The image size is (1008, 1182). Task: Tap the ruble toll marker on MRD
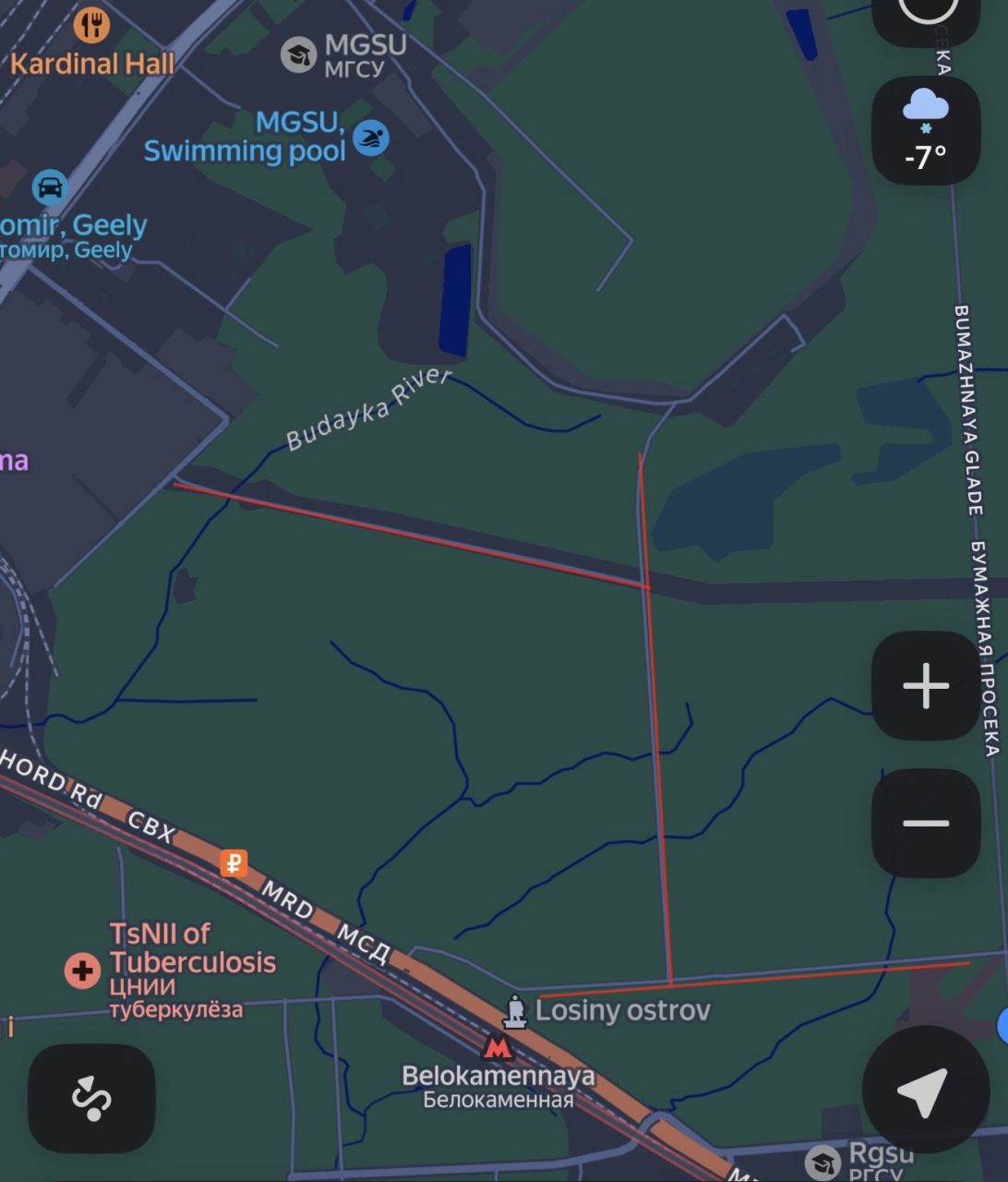click(x=234, y=863)
